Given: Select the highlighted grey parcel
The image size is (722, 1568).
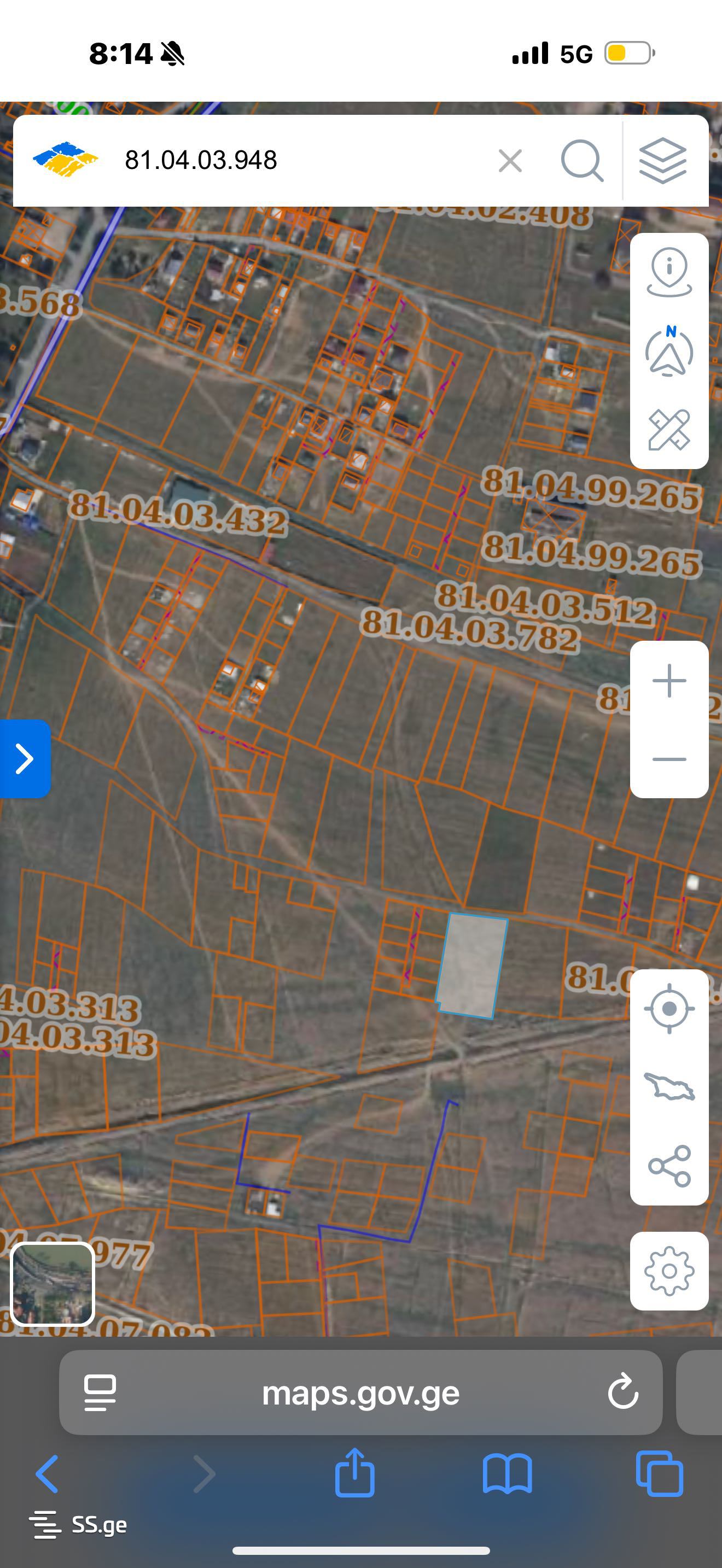Looking at the screenshot, I should [x=473, y=966].
